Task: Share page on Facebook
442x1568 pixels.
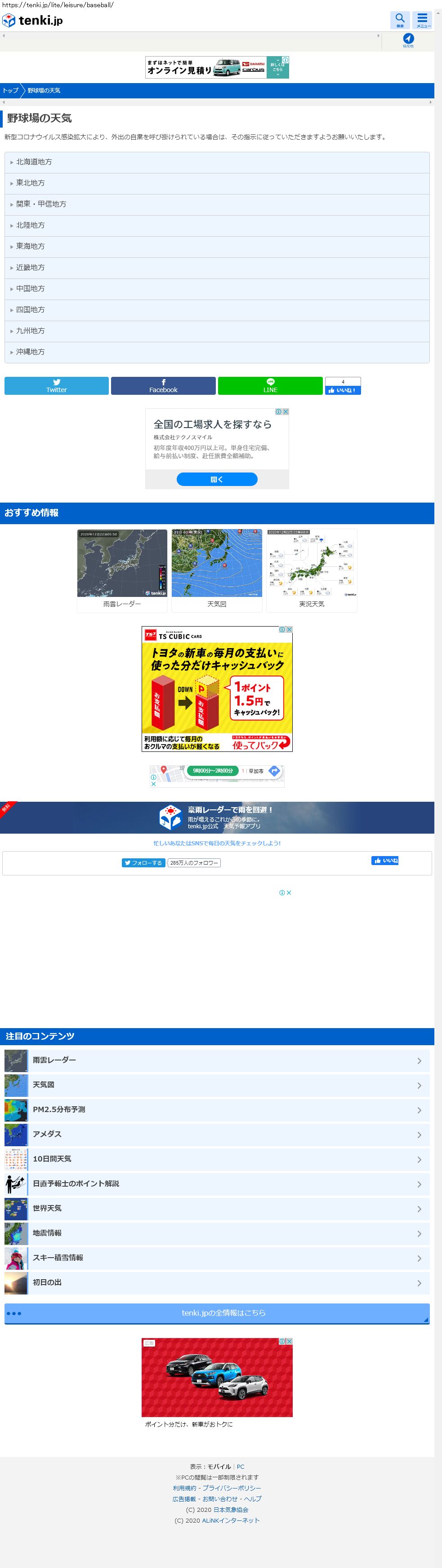Action: click(x=163, y=386)
